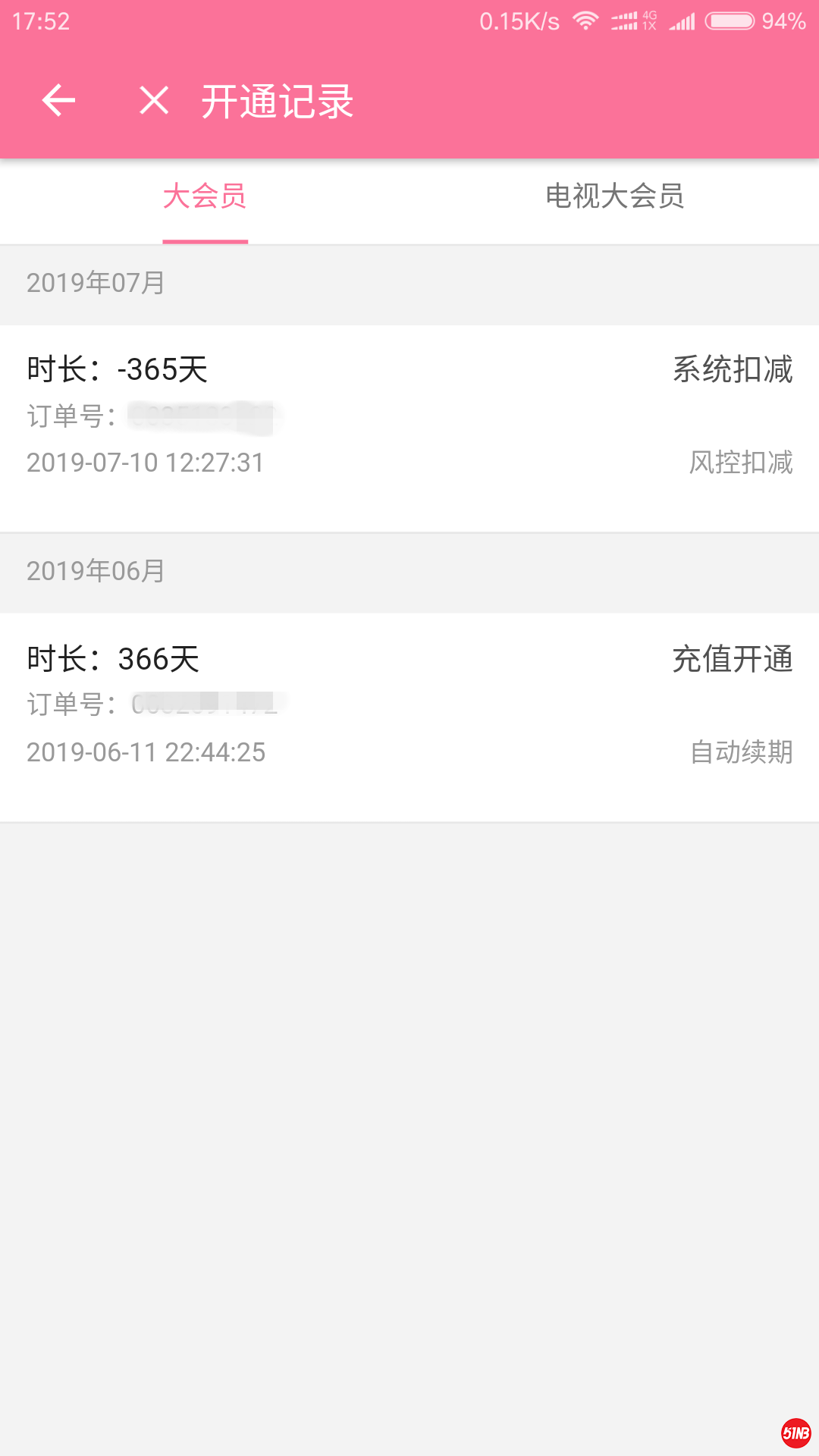Switch to the 电视大会员 tab
This screenshot has width=819, height=1456.
click(x=614, y=197)
